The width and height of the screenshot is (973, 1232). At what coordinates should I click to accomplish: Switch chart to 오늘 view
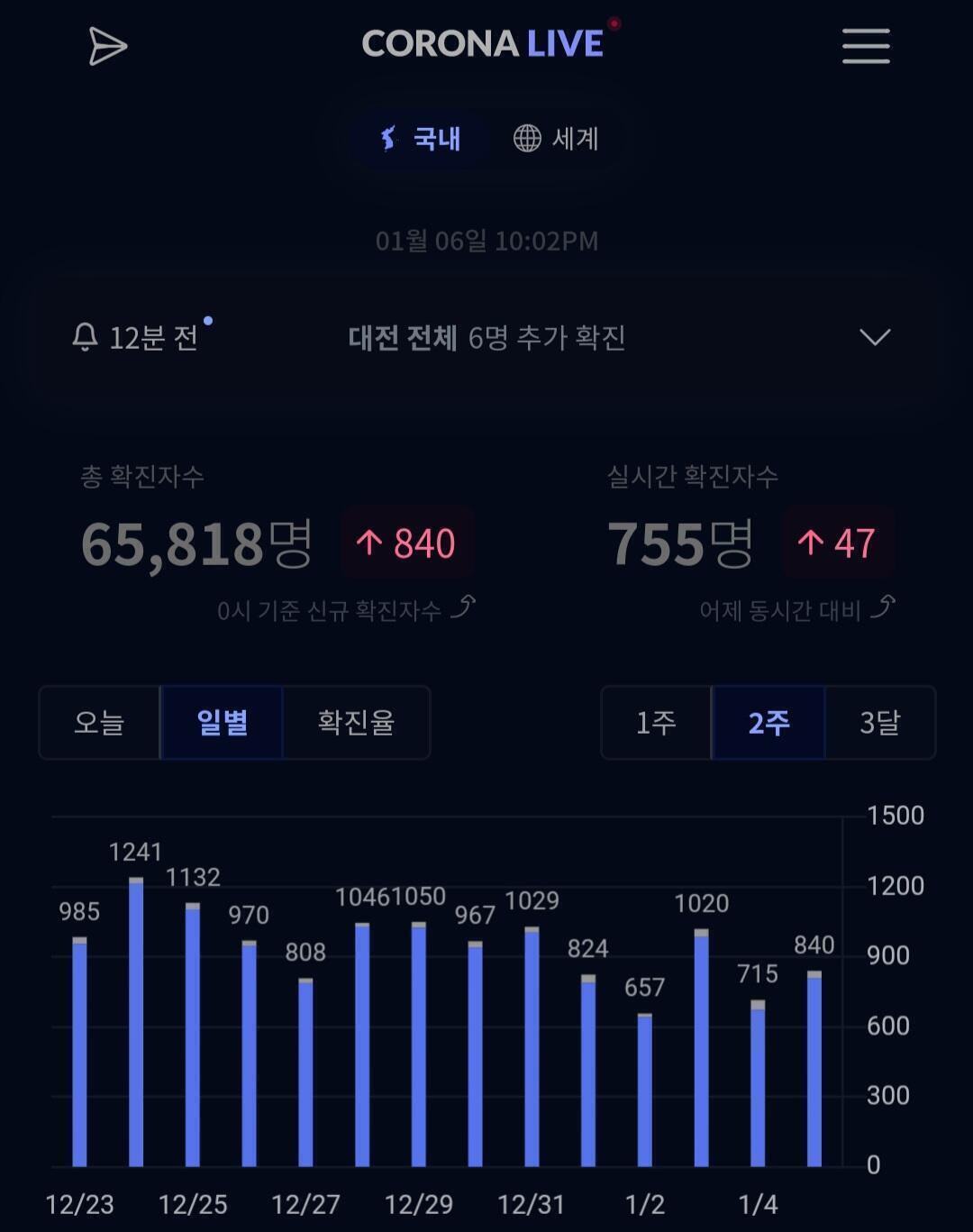pyautogui.click(x=99, y=723)
